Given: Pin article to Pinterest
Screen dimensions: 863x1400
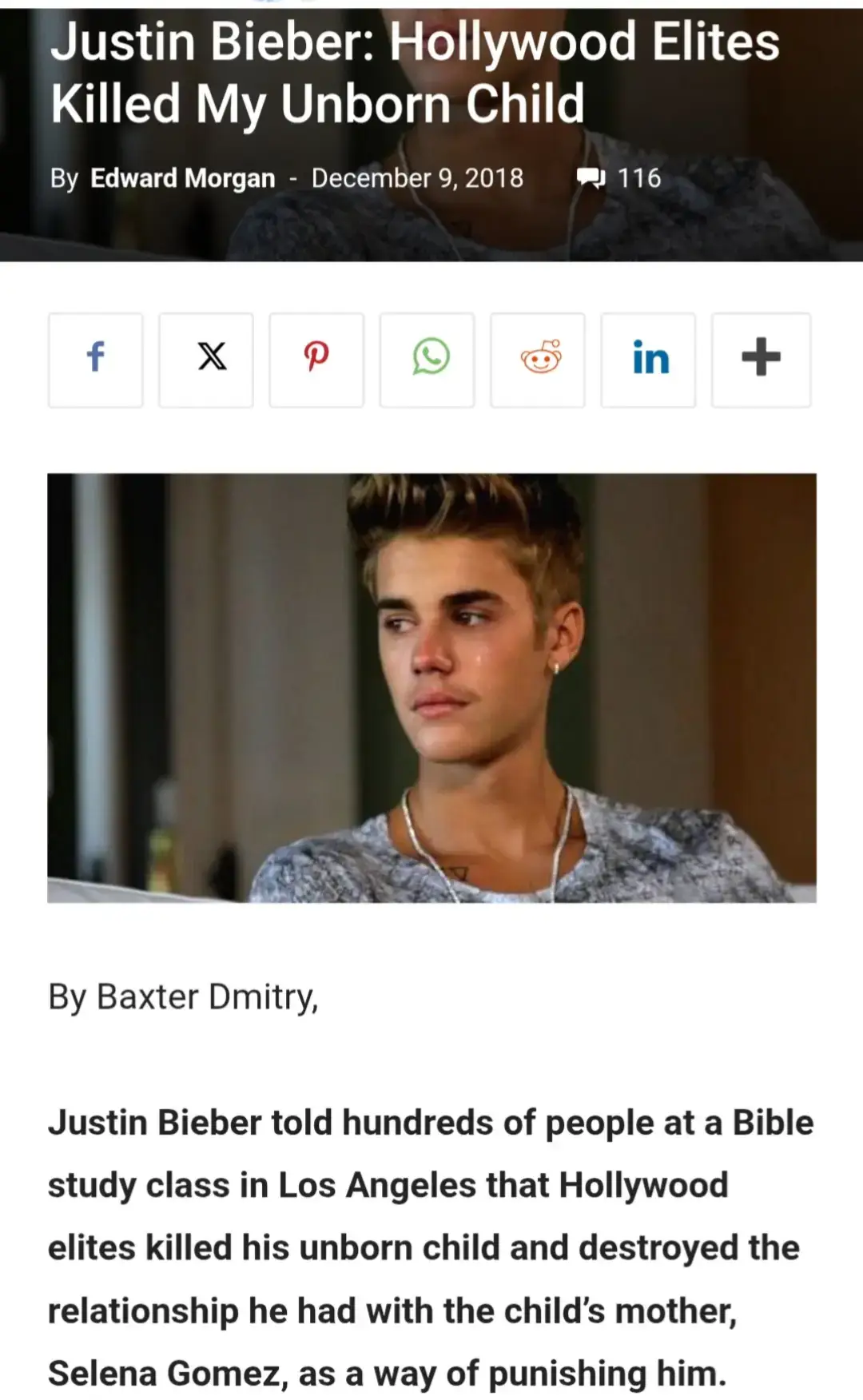Looking at the screenshot, I should tap(316, 360).
